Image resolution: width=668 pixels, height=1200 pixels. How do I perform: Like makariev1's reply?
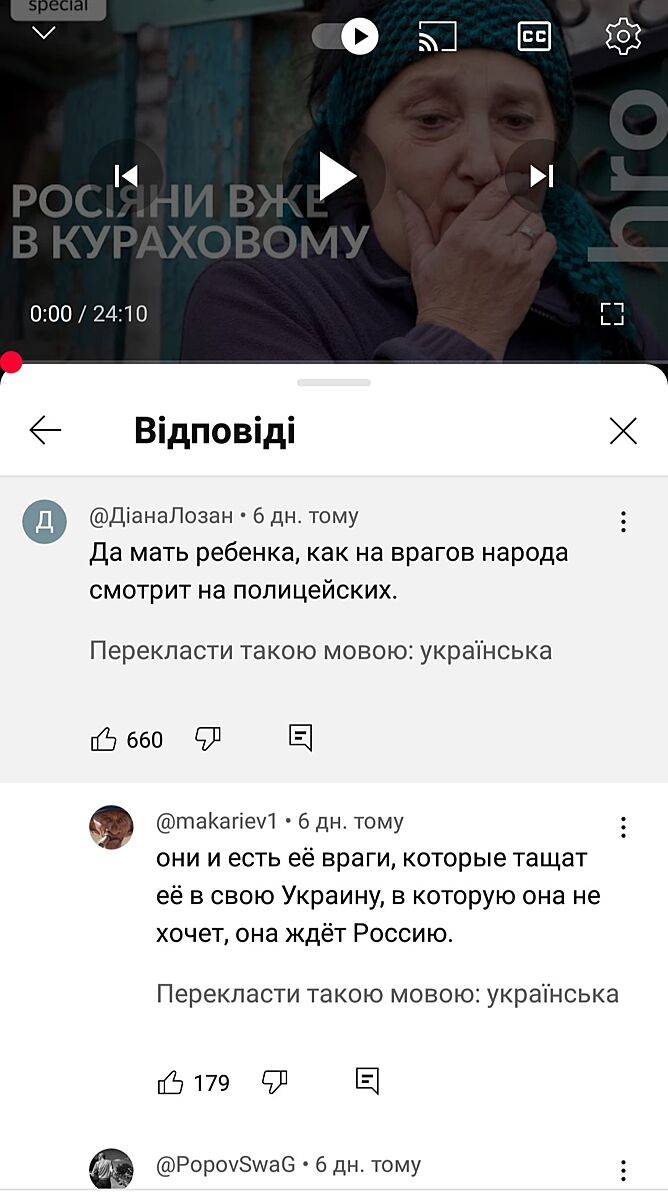171,1082
